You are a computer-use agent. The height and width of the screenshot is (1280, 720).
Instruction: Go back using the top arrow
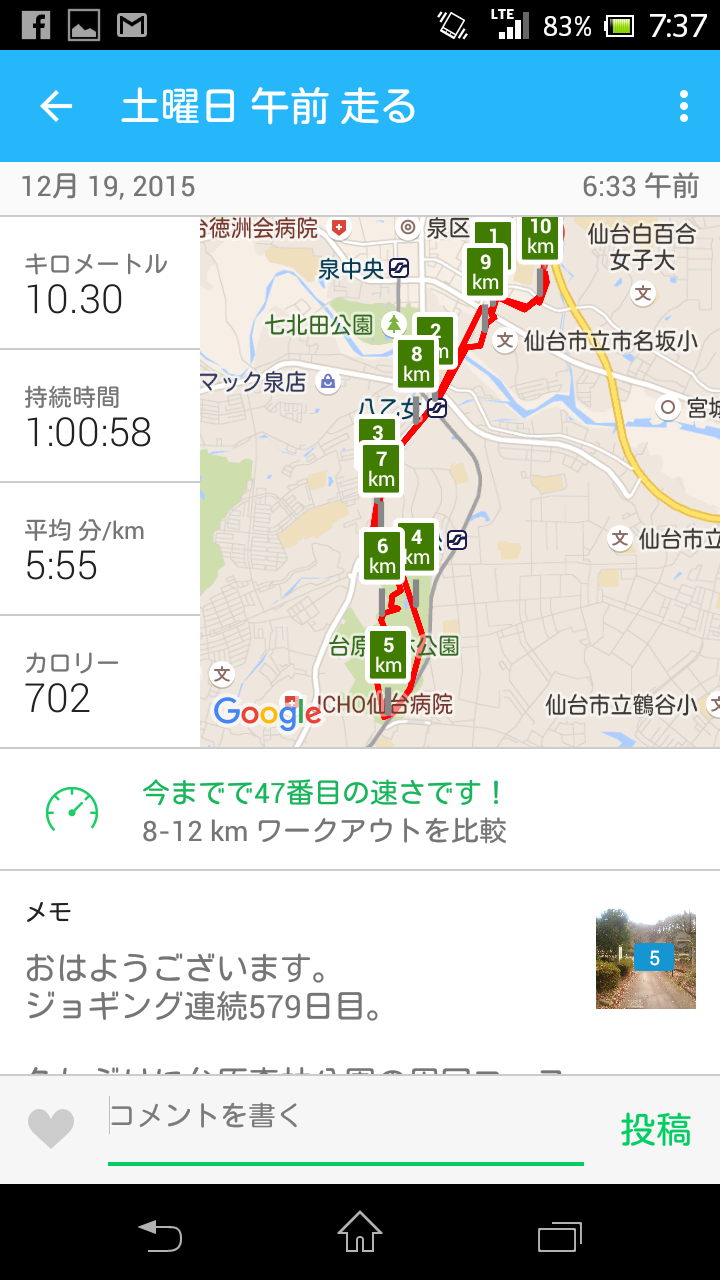click(x=56, y=107)
